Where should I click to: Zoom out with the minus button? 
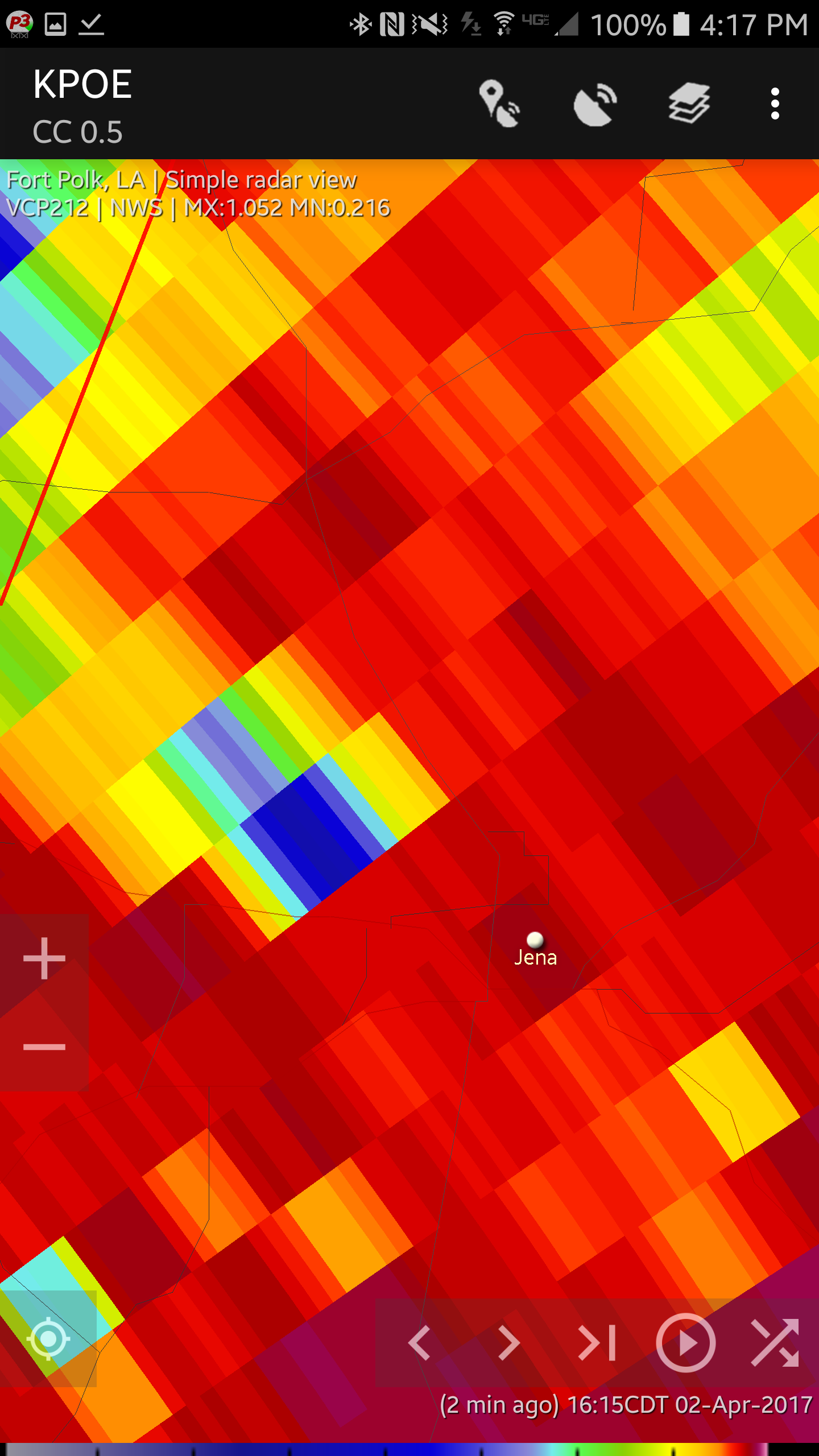pos(44,1047)
